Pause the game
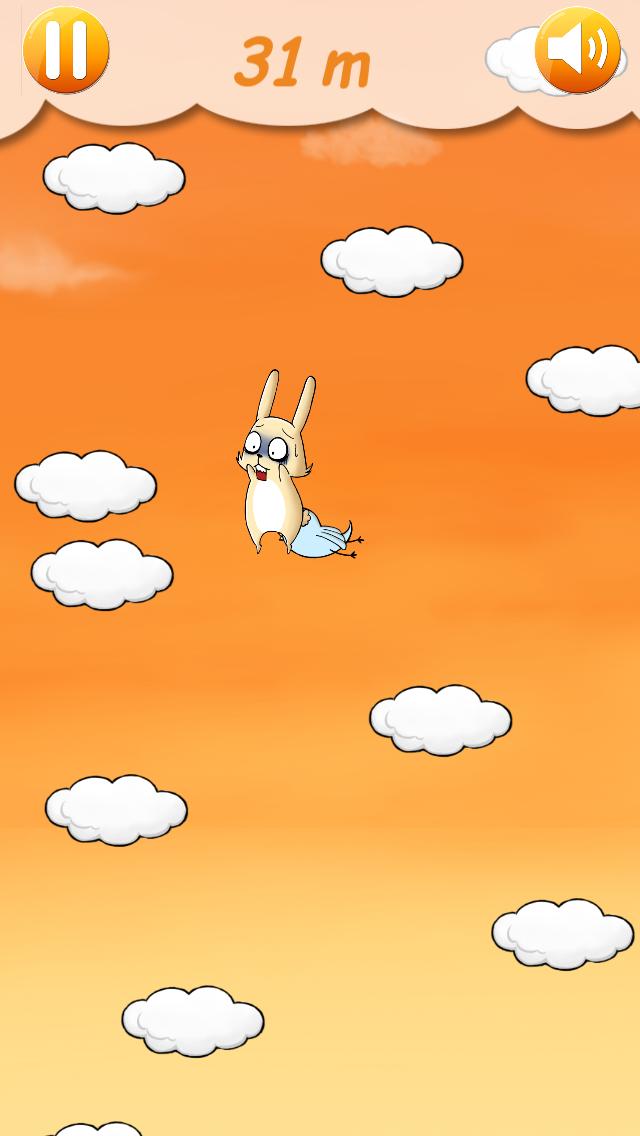Image resolution: width=640 pixels, height=1136 pixels. 66,50
